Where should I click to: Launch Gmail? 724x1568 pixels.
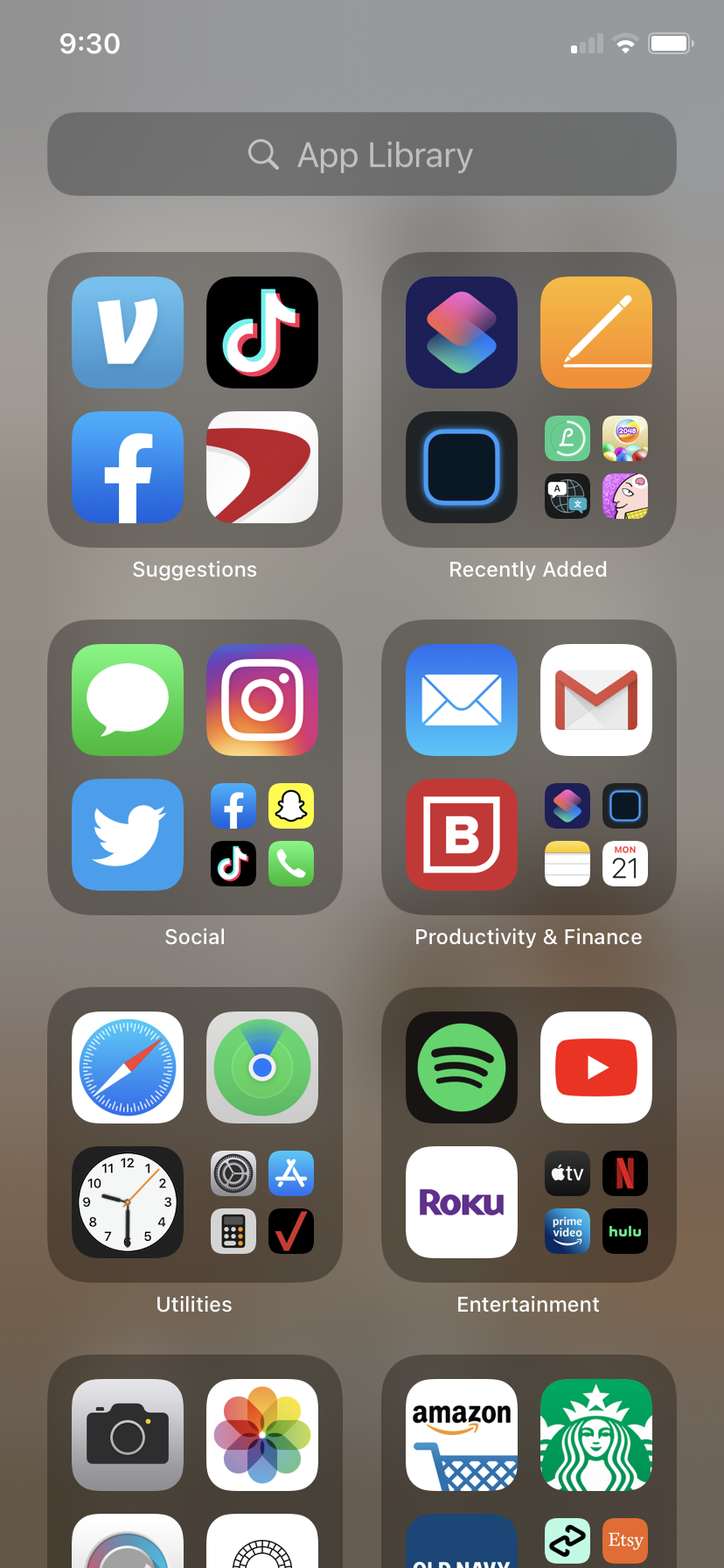pyautogui.click(x=596, y=700)
